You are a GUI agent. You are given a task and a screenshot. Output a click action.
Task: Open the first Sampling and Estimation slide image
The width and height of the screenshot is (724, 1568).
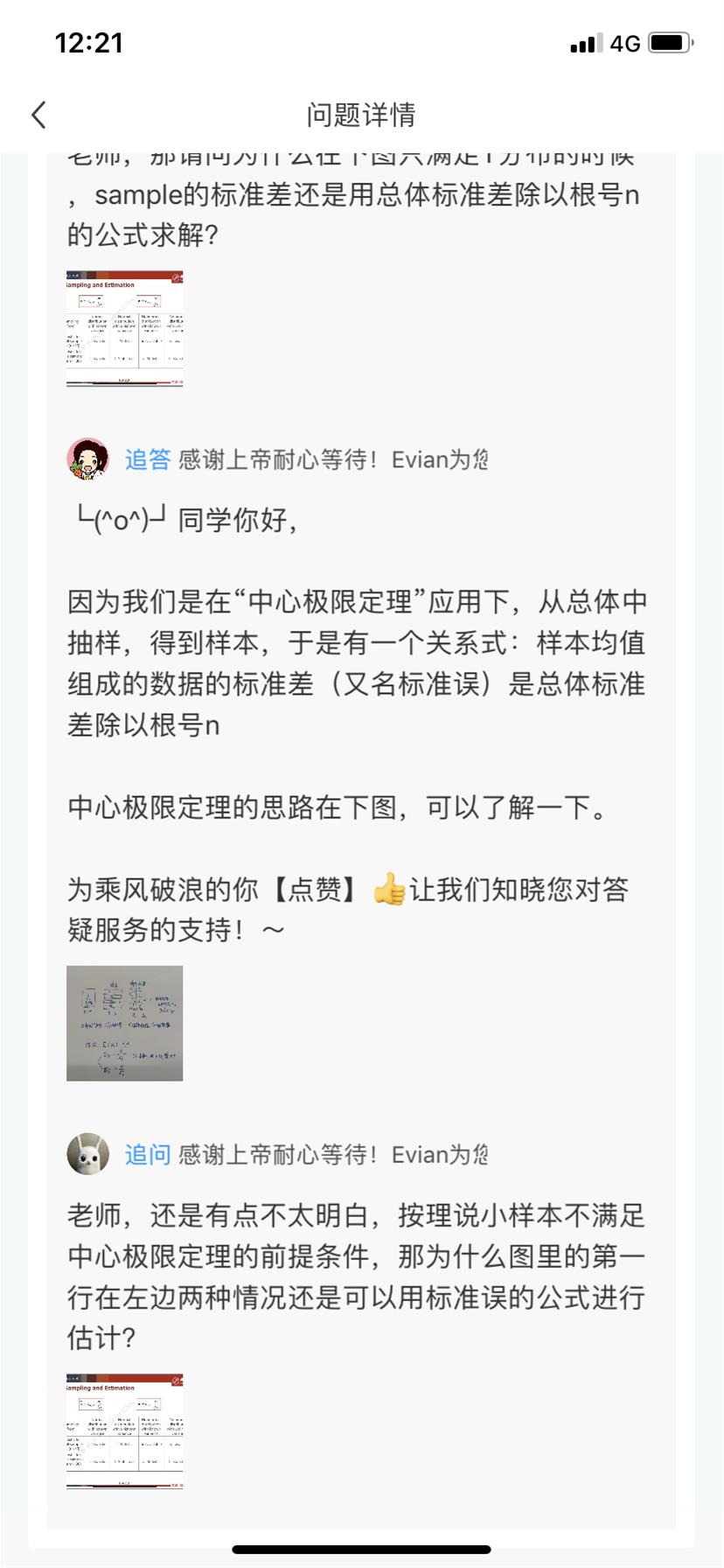click(124, 328)
